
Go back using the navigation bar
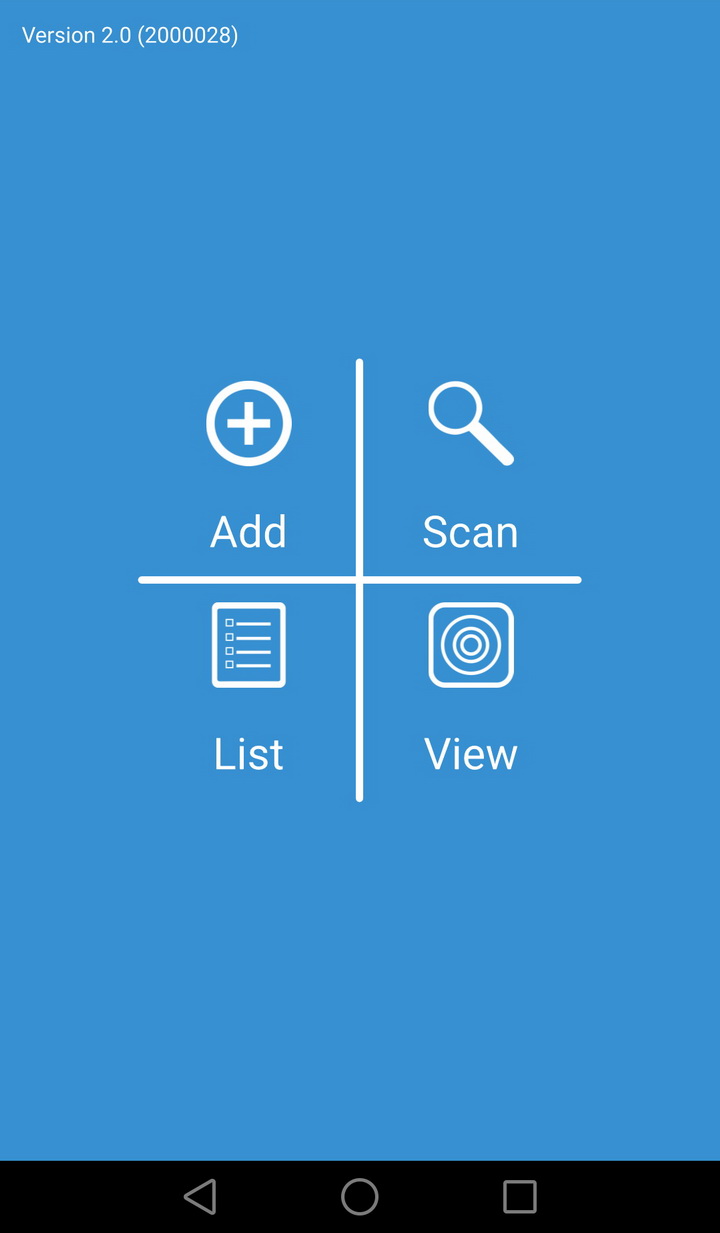tap(200, 1196)
